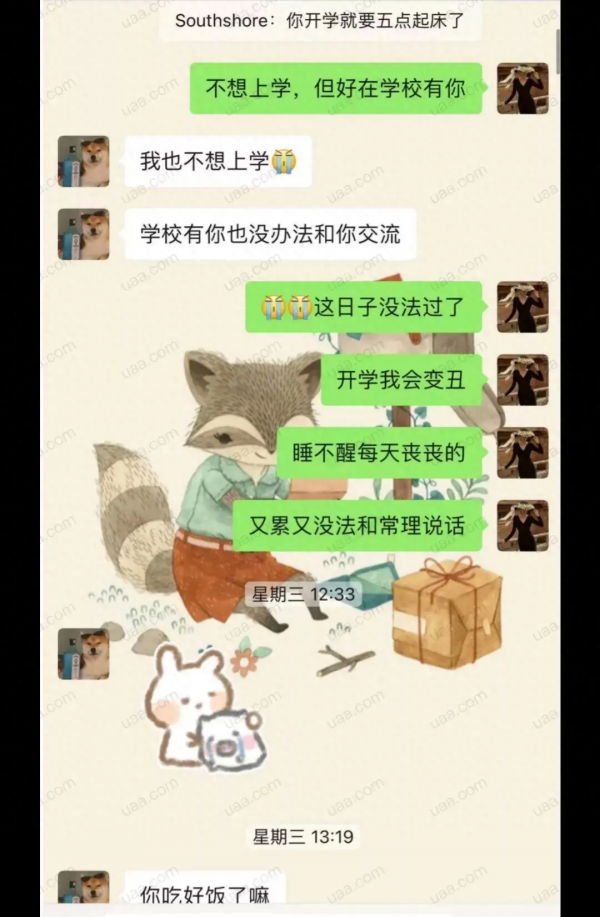Open own avatar beside "开学我会变丑"
Screen dimensions: 600x917
[x=522, y=380]
